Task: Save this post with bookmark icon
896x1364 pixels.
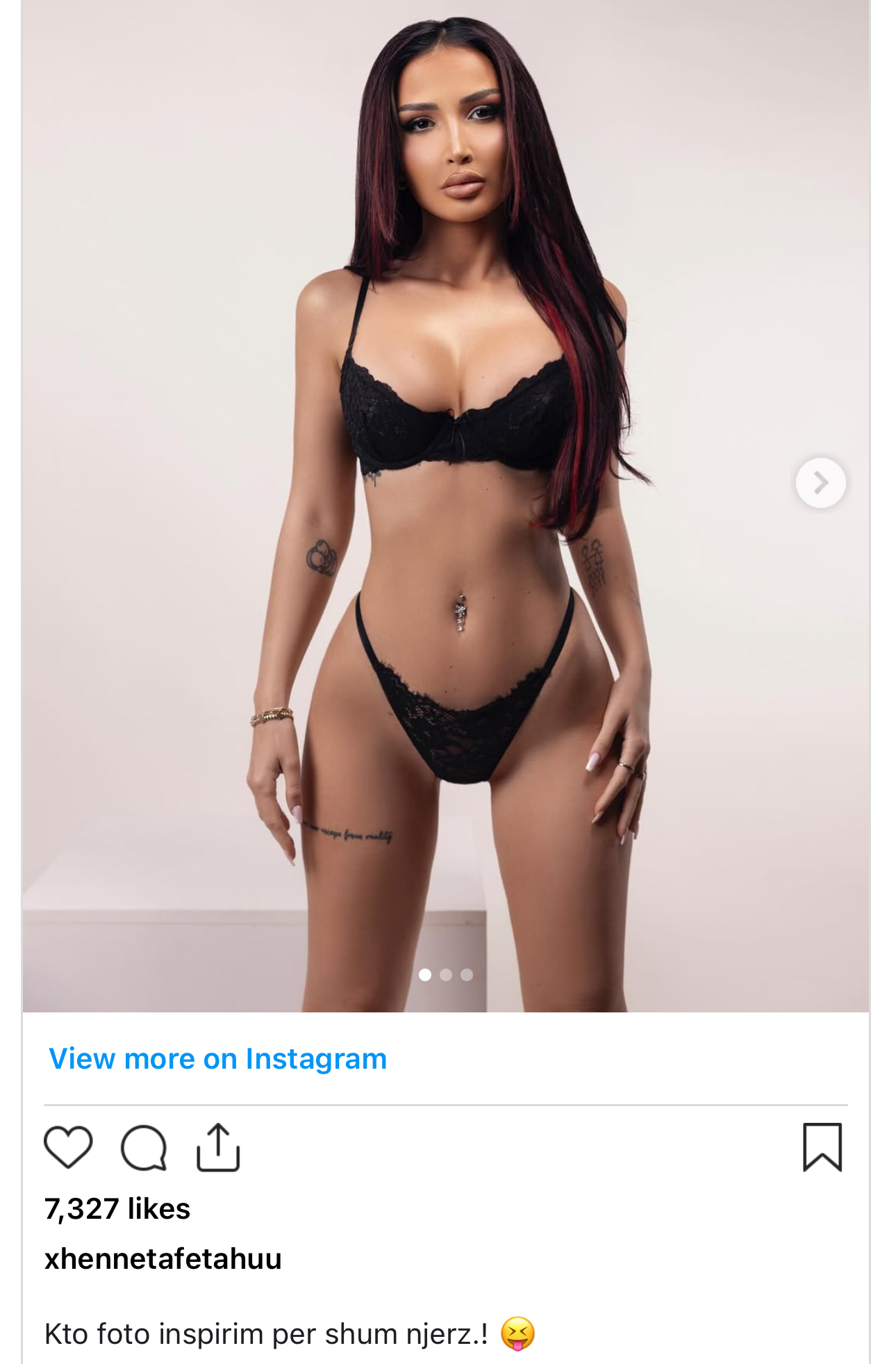Action: click(822, 1147)
